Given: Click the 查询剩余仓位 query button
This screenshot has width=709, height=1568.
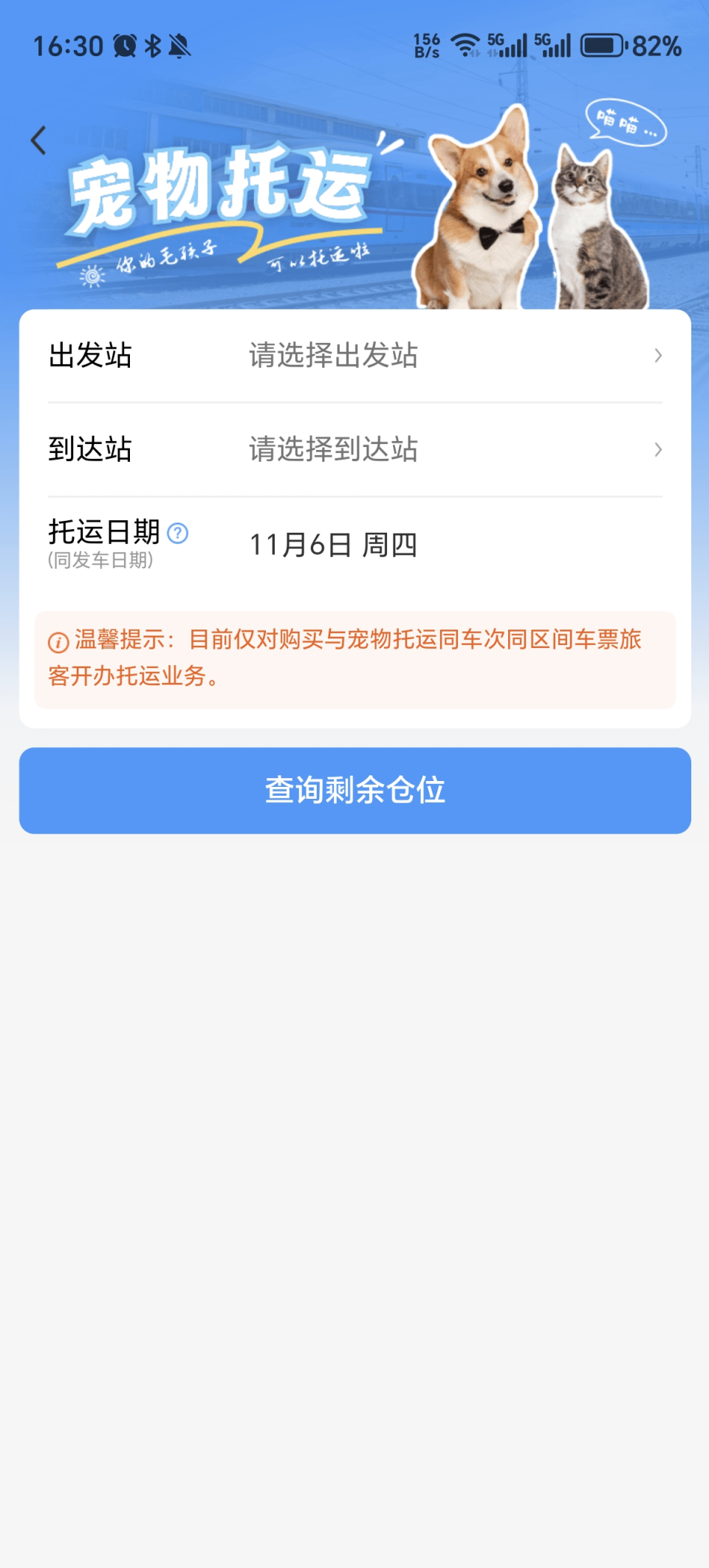Looking at the screenshot, I should 354,790.
